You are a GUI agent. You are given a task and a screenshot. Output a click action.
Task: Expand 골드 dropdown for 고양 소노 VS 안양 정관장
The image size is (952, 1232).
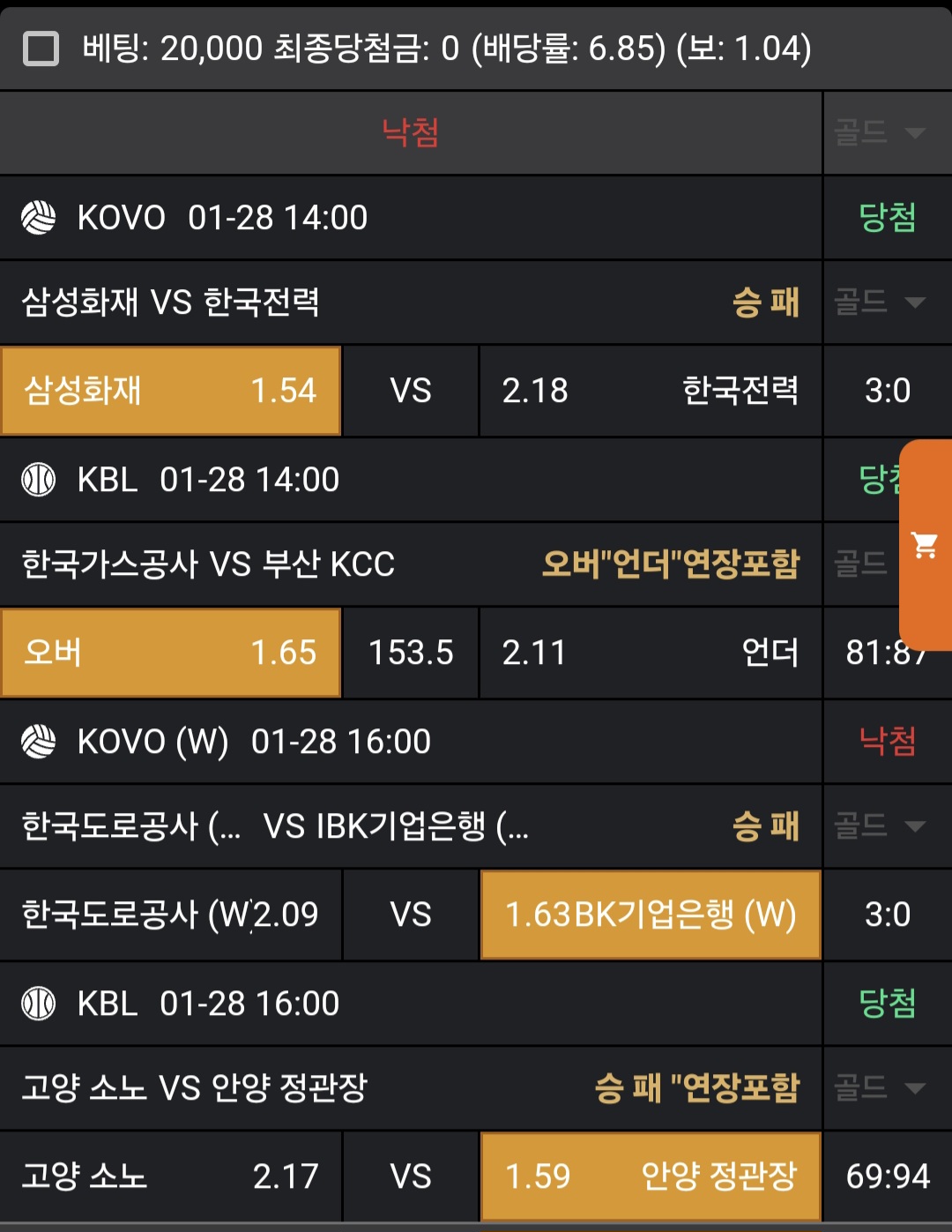pyautogui.click(x=881, y=1087)
